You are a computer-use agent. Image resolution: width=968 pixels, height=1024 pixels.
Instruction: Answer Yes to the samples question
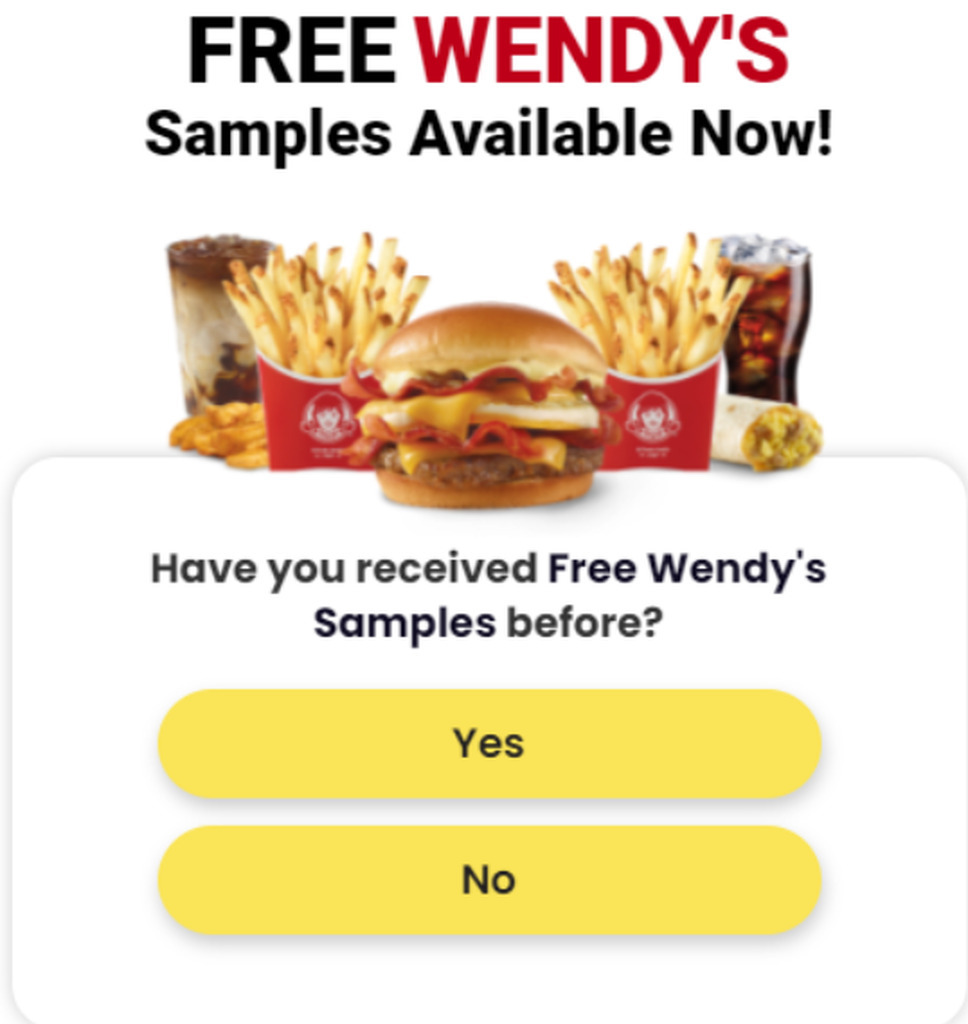[x=489, y=744]
